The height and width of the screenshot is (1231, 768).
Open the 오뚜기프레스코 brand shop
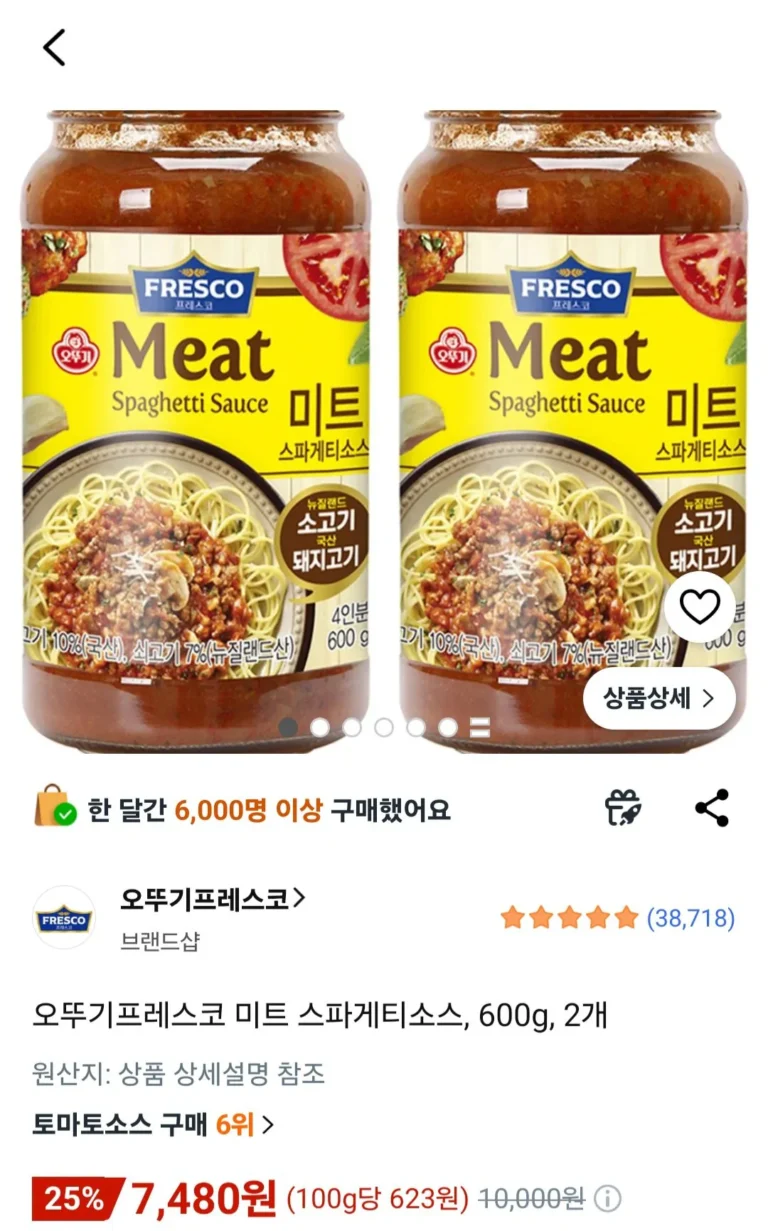[212, 899]
